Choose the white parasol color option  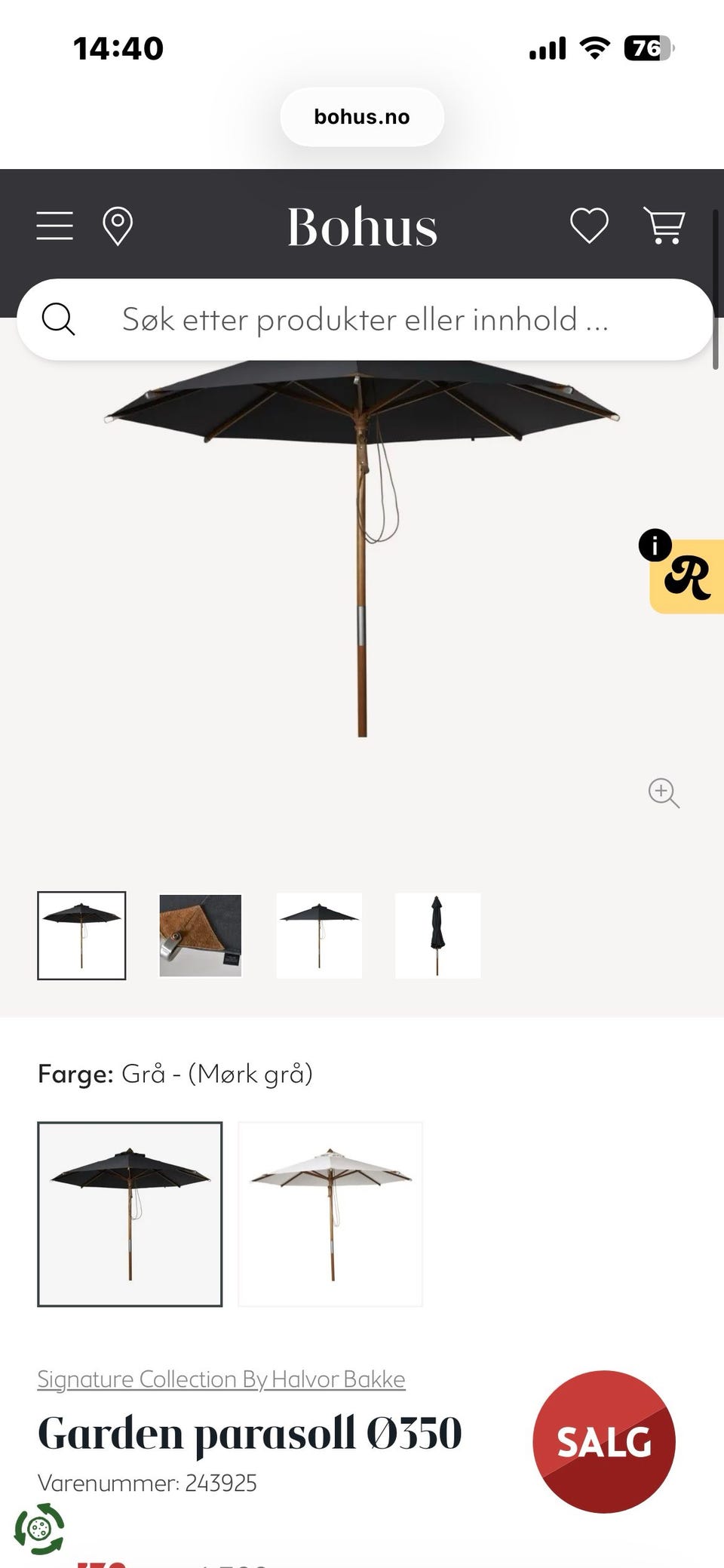pyautogui.click(x=330, y=1214)
